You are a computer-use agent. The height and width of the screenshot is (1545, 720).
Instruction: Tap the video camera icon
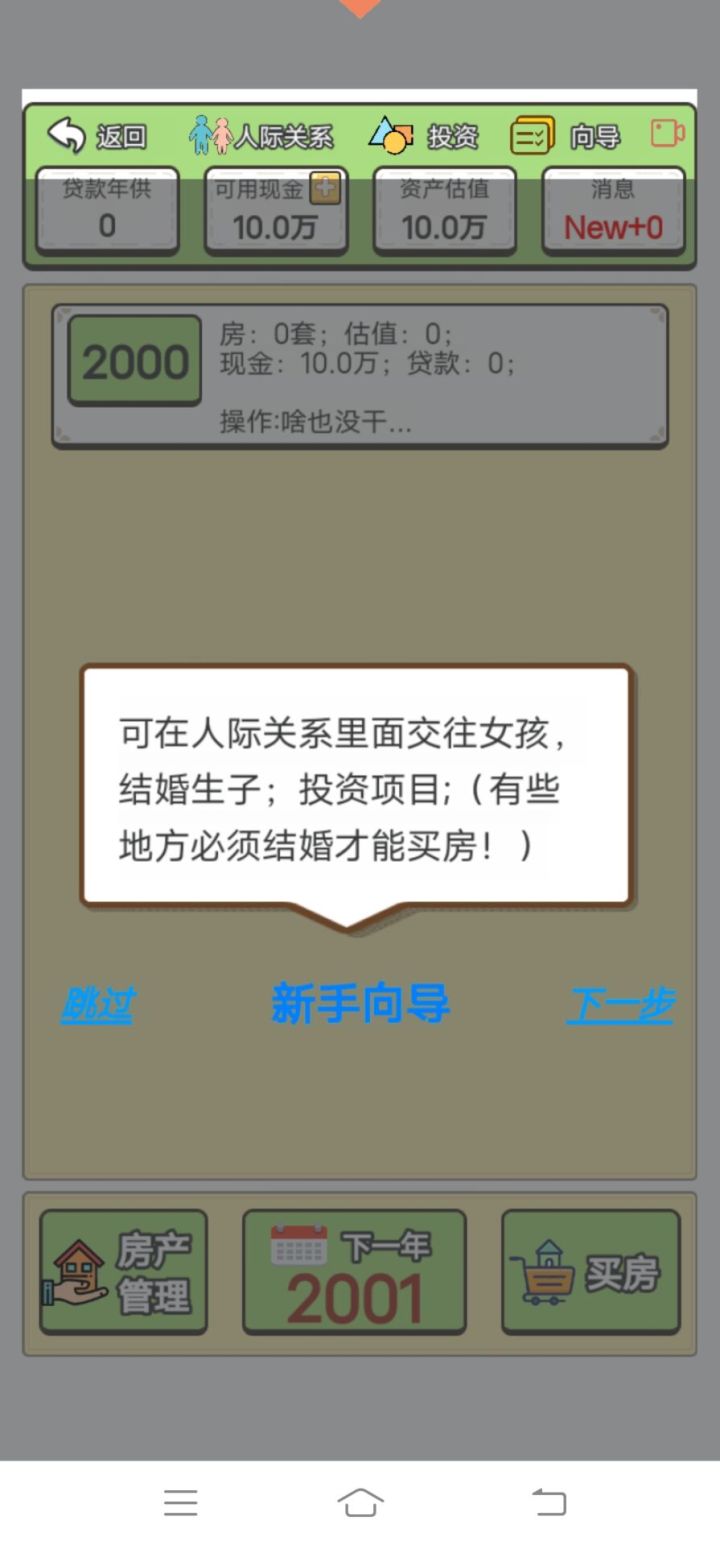[x=667, y=133]
